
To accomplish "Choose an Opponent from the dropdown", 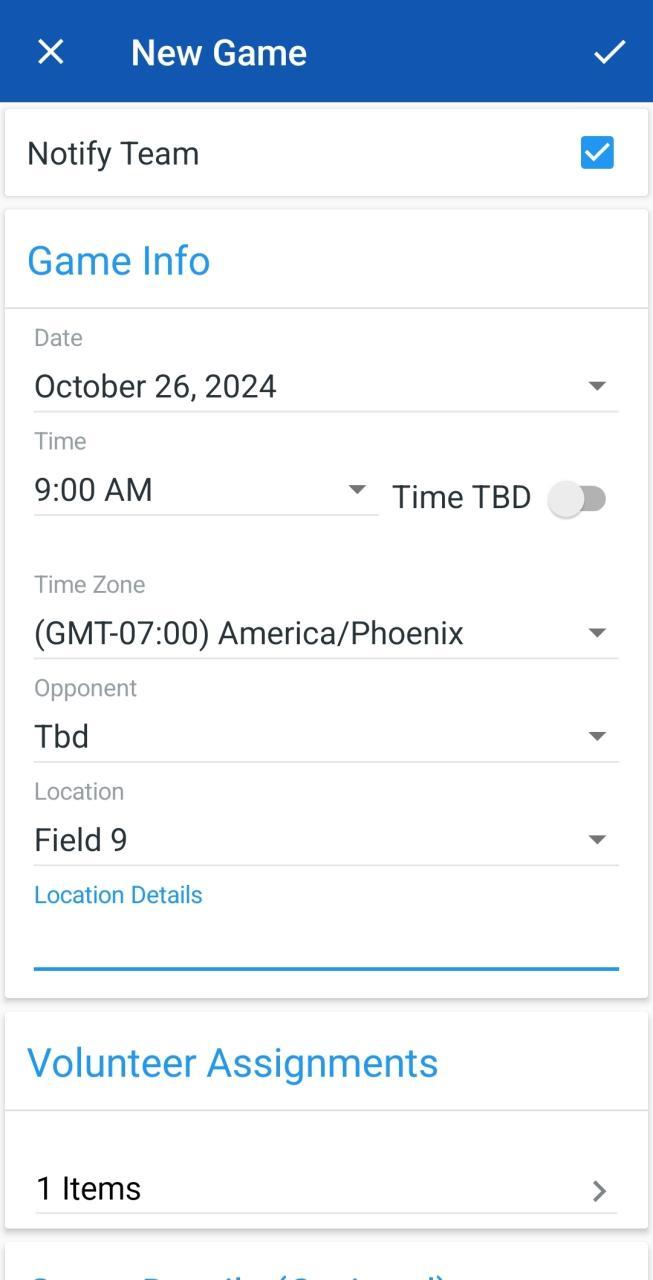I will tap(325, 737).
